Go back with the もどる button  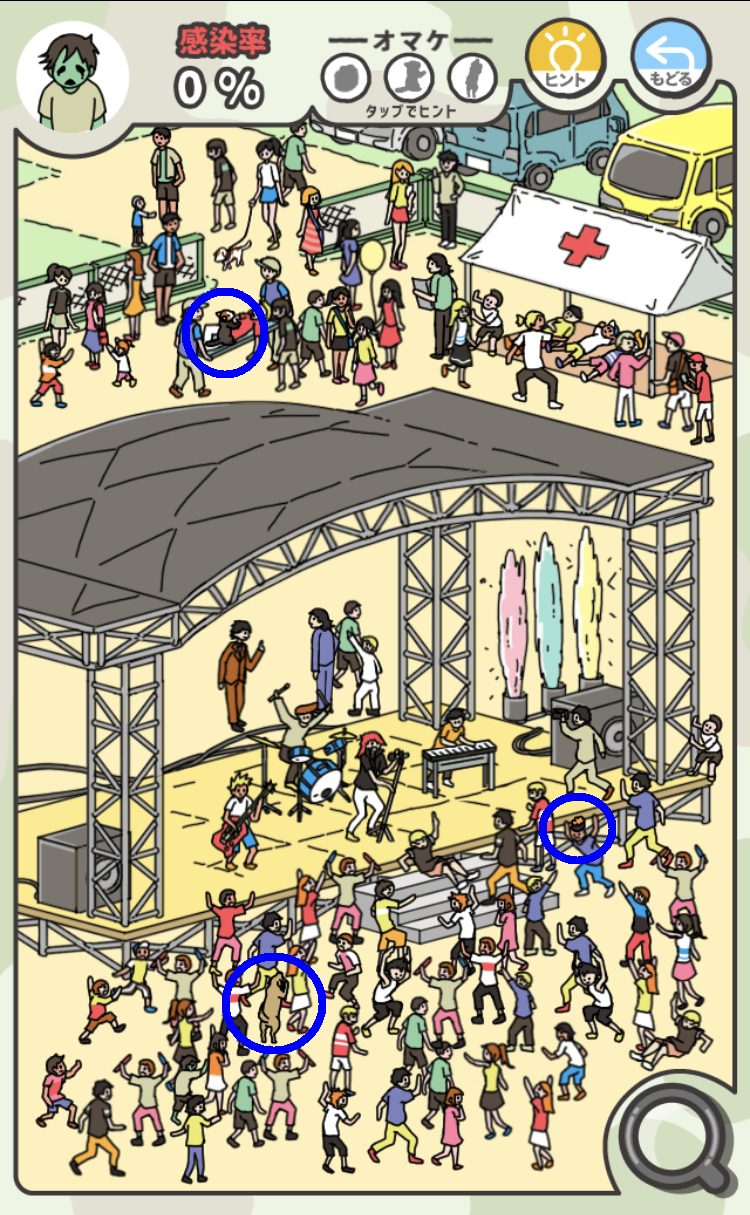click(670, 60)
